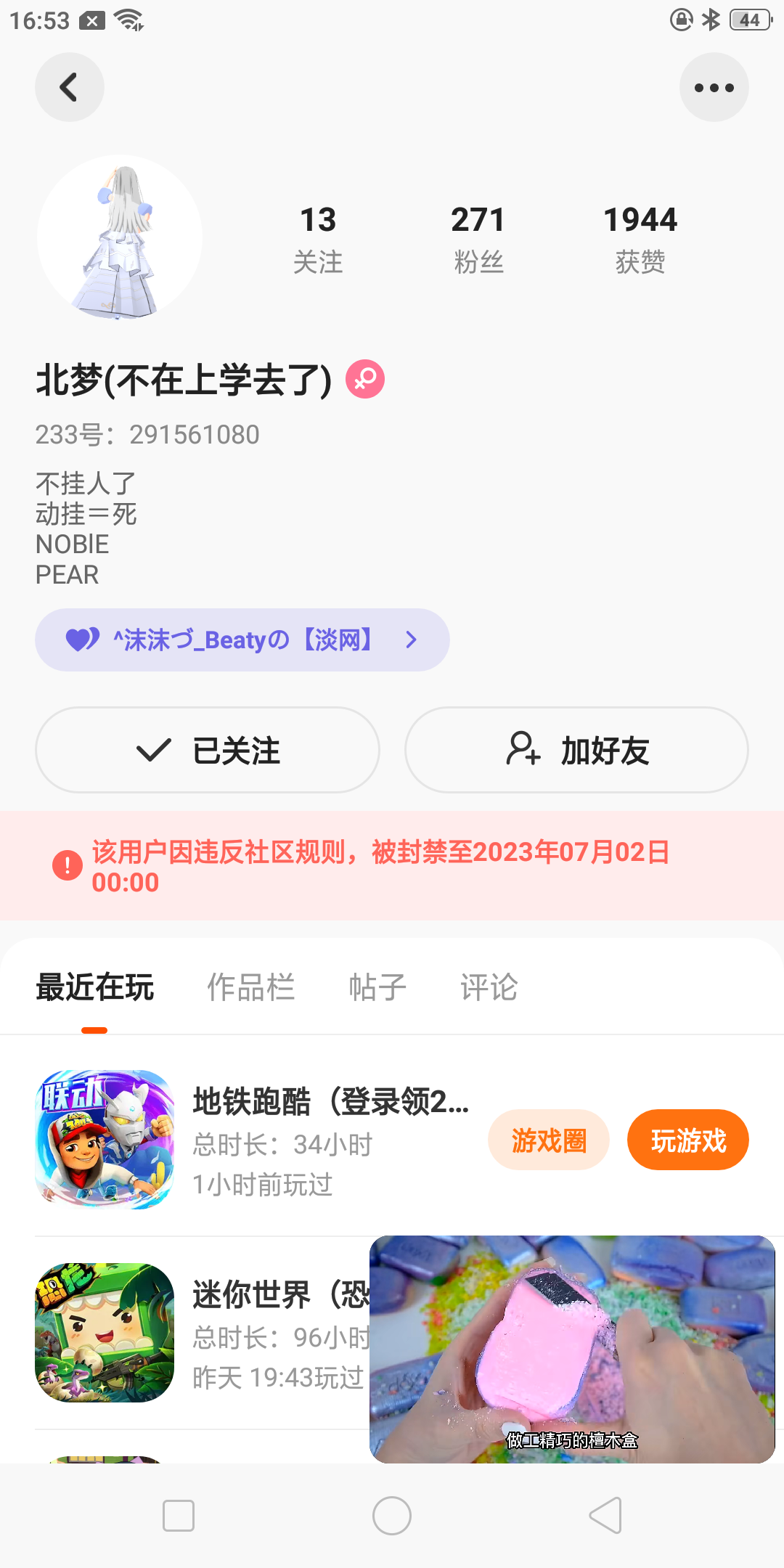The height and width of the screenshot is (1568, 784).
Task: Tap 玩游戏 to play 地铁跑酷
Action: click(687, 1140)
